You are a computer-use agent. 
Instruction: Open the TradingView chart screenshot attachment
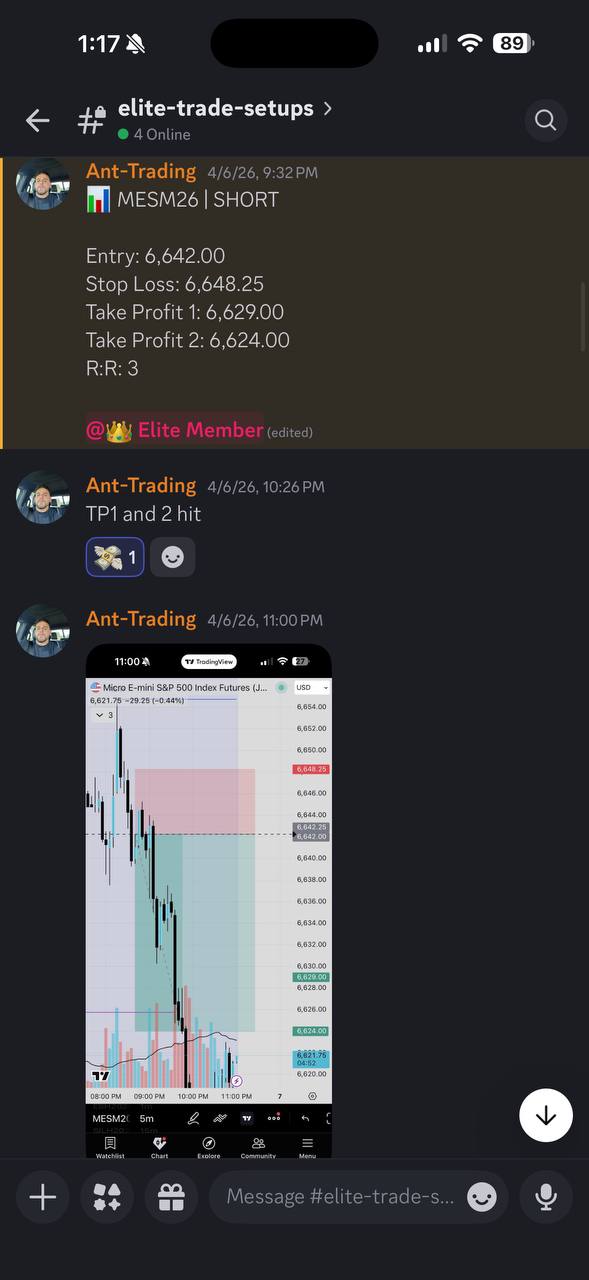point(208,901)
